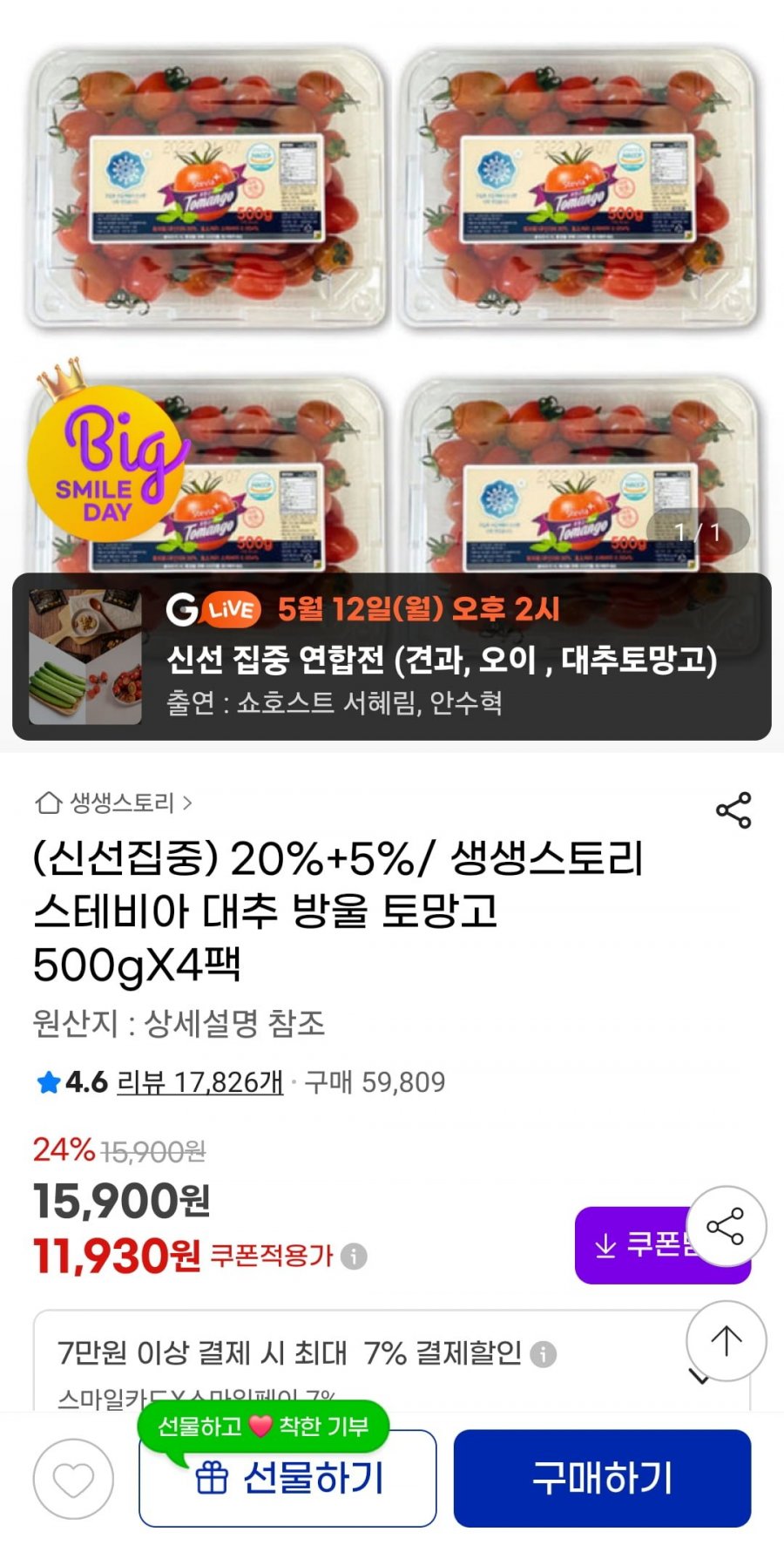Show info about 쿠폰적용가
The image size is (784, 1545).
point(354,1257)
